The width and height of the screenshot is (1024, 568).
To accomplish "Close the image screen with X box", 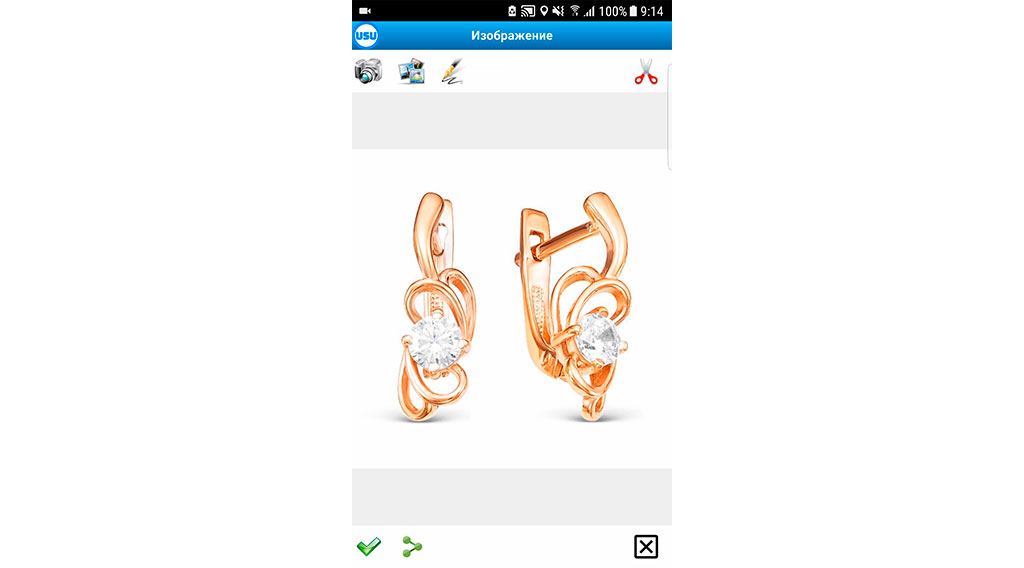I will [646, 546].
